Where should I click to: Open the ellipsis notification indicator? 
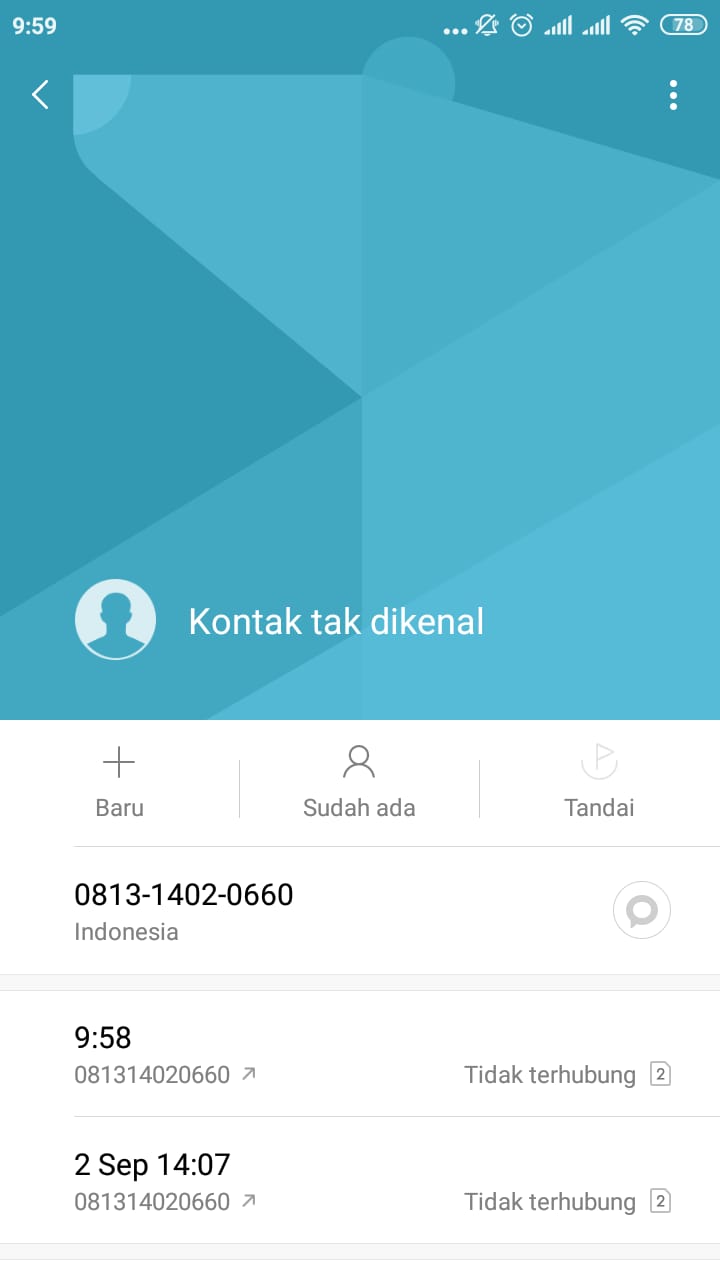click(455, 28)
